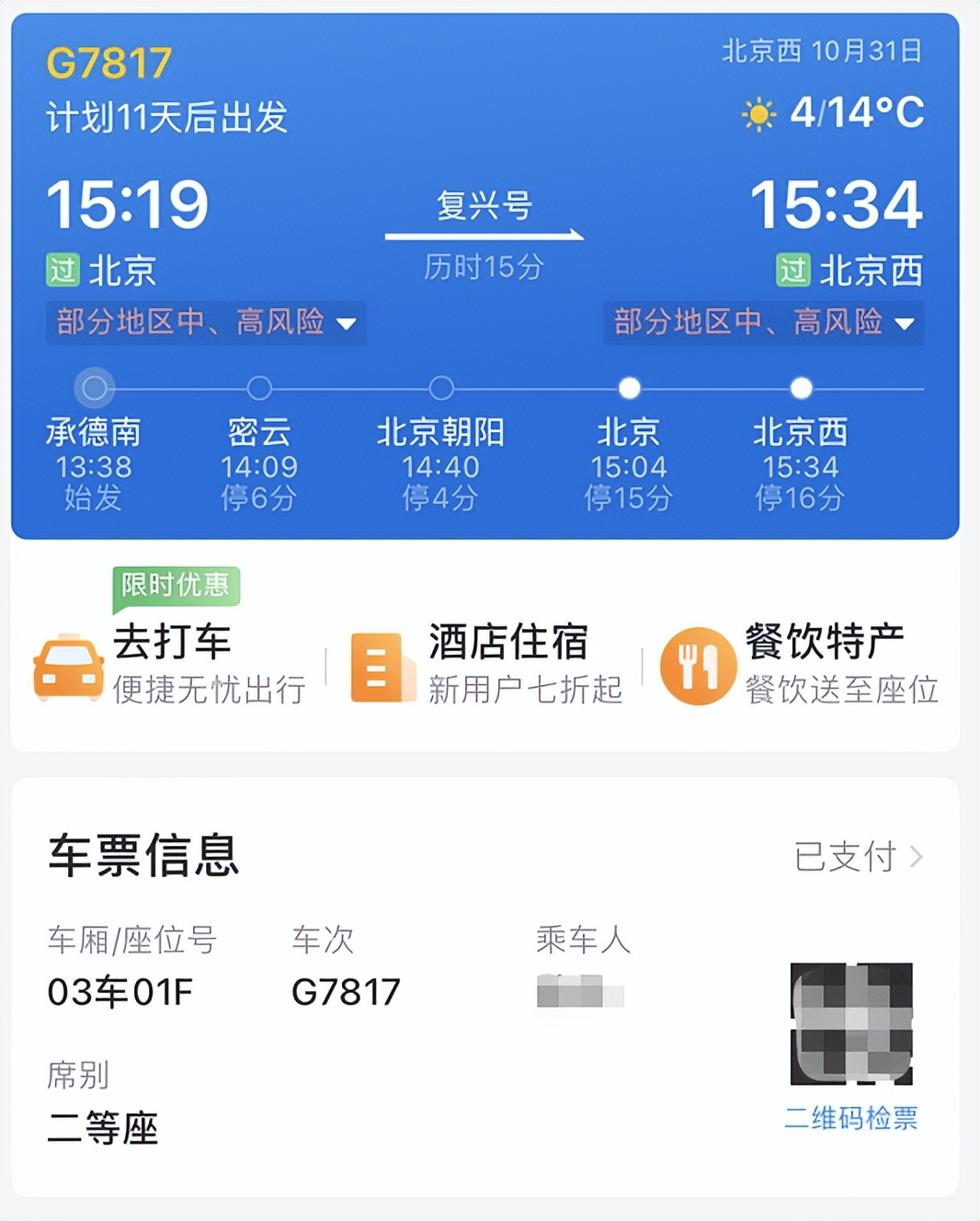Select the 北京朝阳 station stop dot
980x1221 pixels.
coord(441,387)
